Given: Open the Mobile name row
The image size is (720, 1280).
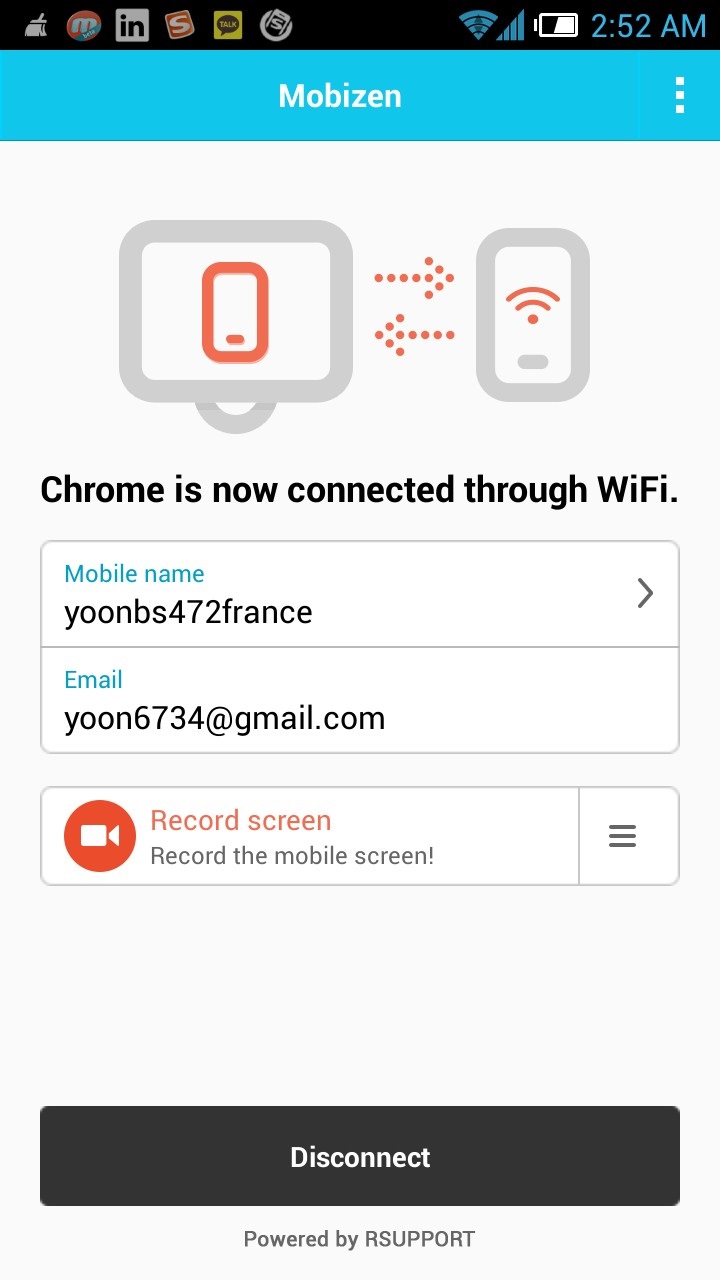Looking at the screenshot, I should (359, 594).
